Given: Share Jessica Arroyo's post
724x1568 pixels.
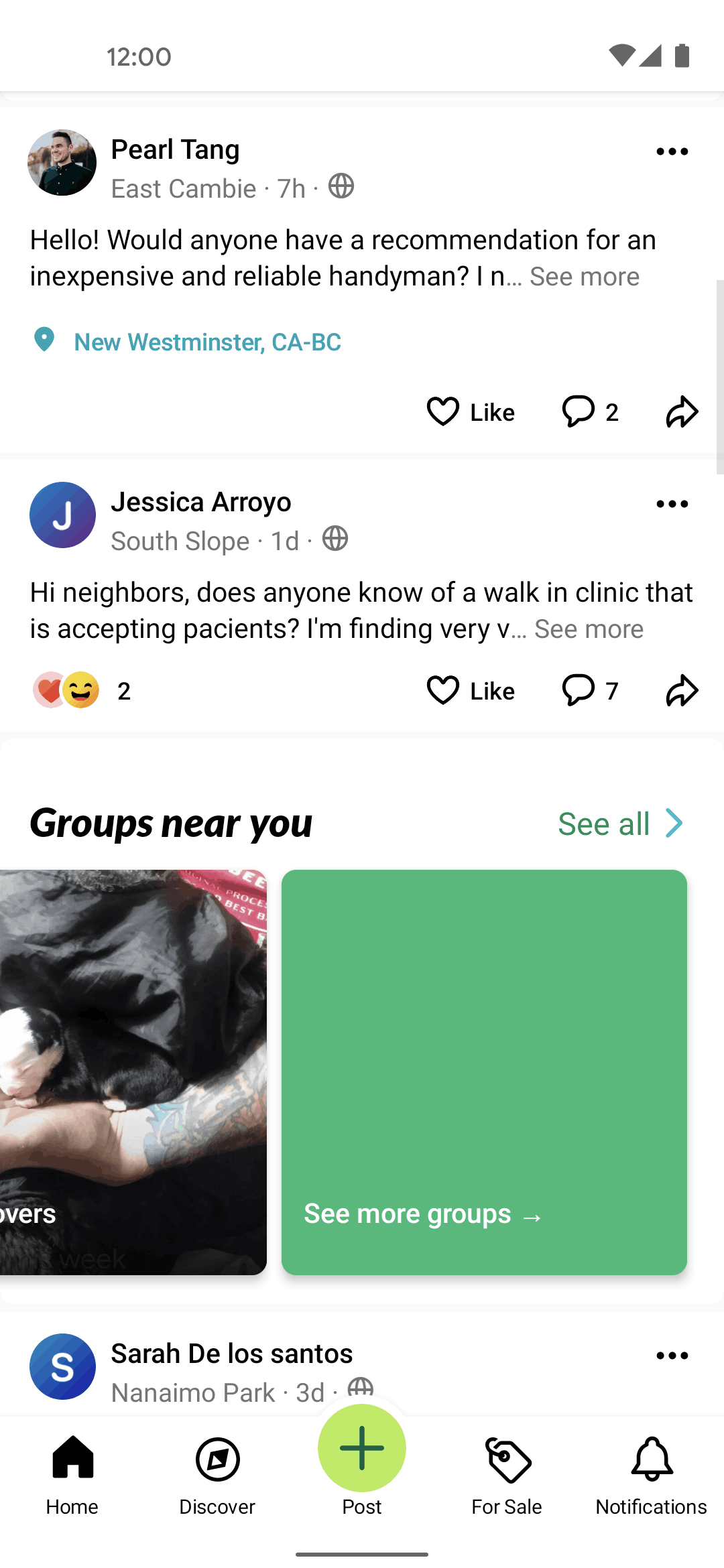Looking at the screenshot, I should coord(682,690).
